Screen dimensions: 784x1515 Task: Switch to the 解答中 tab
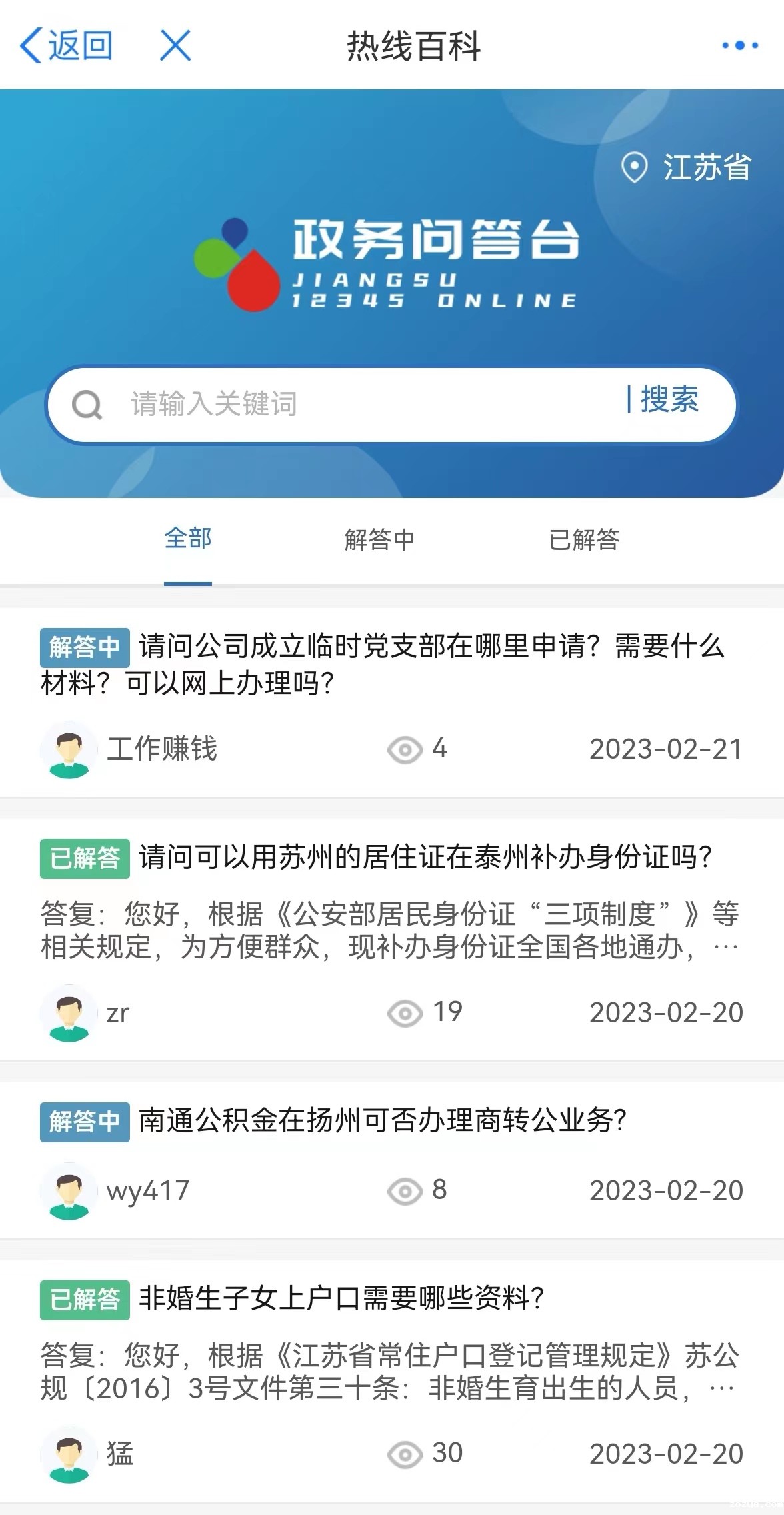pyautogui.click(x=379, y=539)
